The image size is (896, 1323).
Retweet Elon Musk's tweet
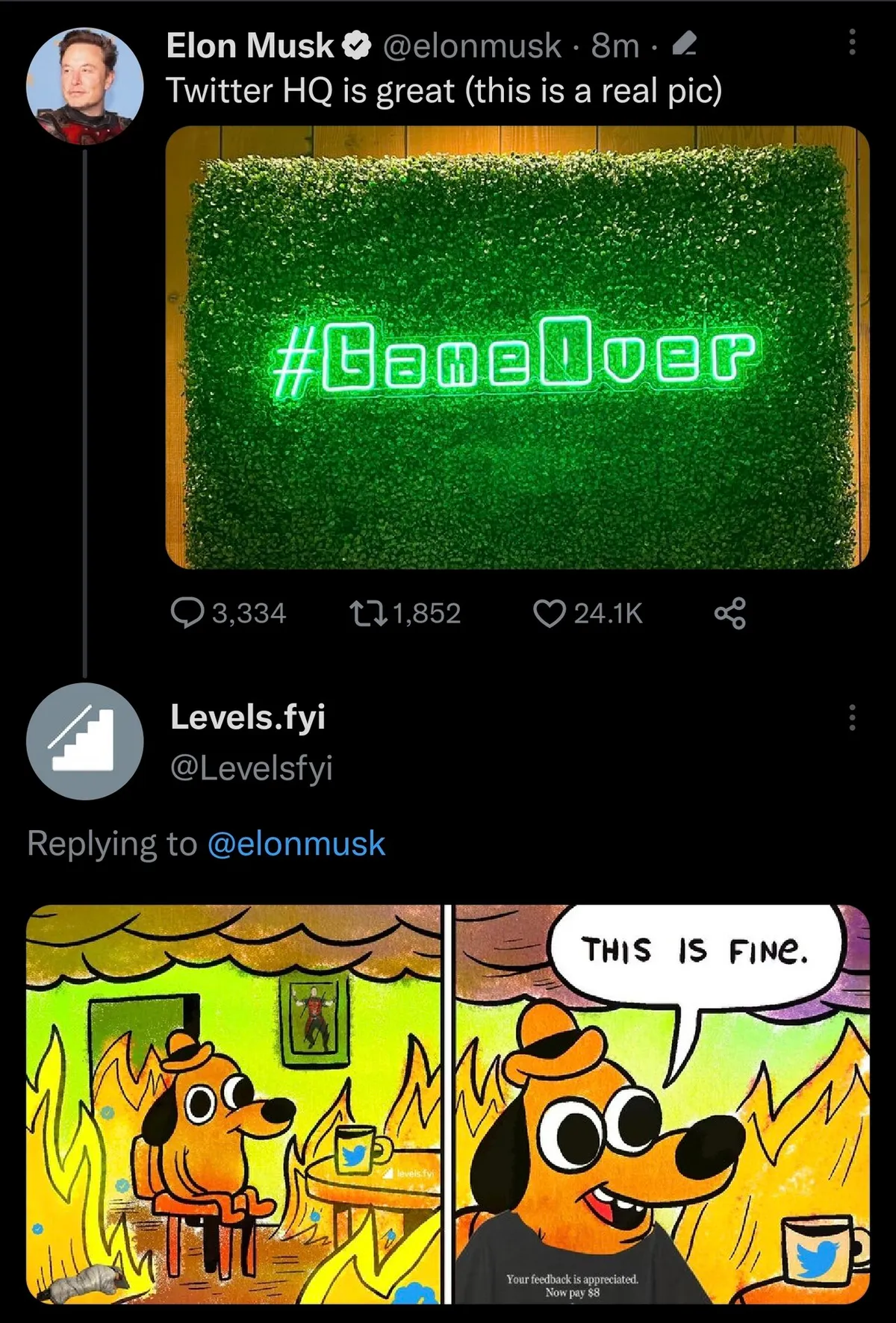(367, 613)
